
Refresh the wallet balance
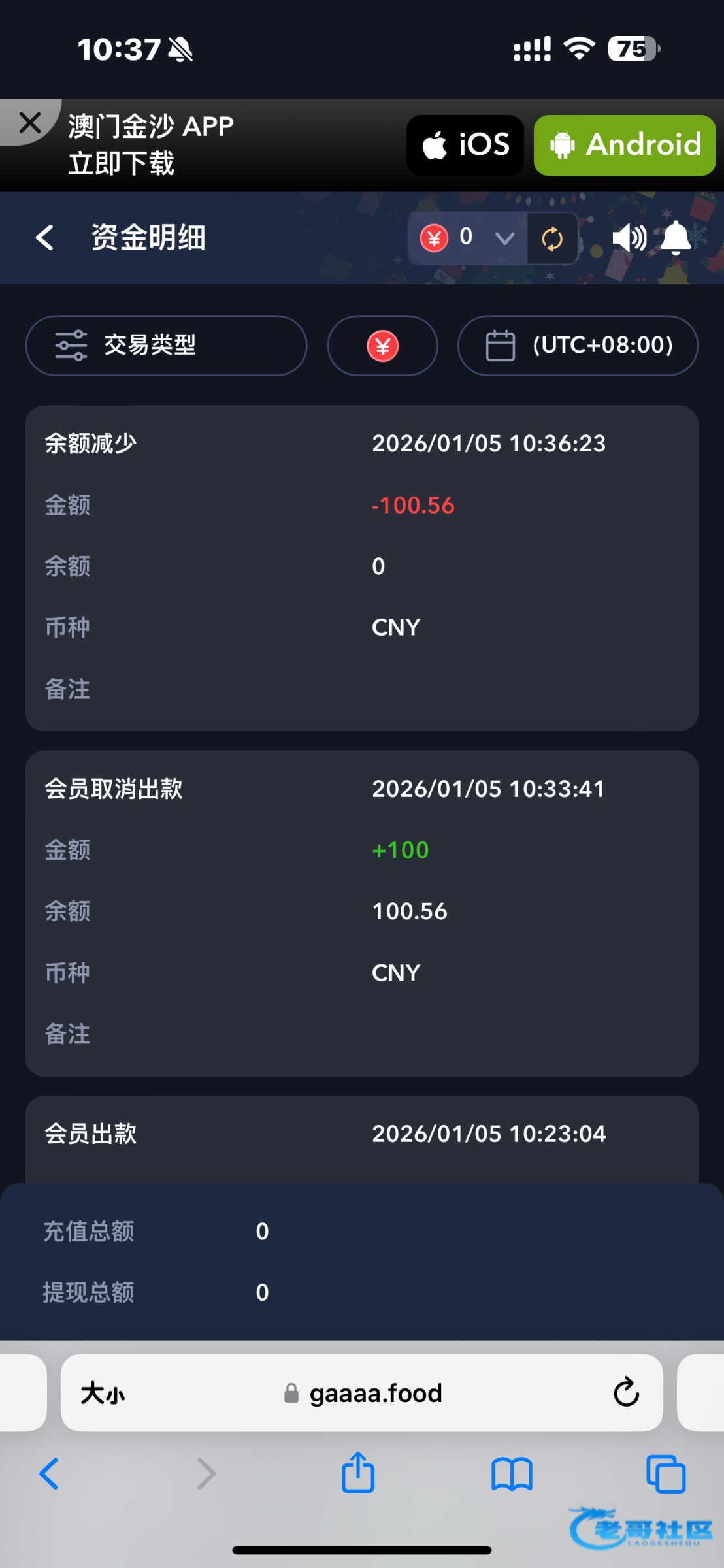[x=552, y=238]
